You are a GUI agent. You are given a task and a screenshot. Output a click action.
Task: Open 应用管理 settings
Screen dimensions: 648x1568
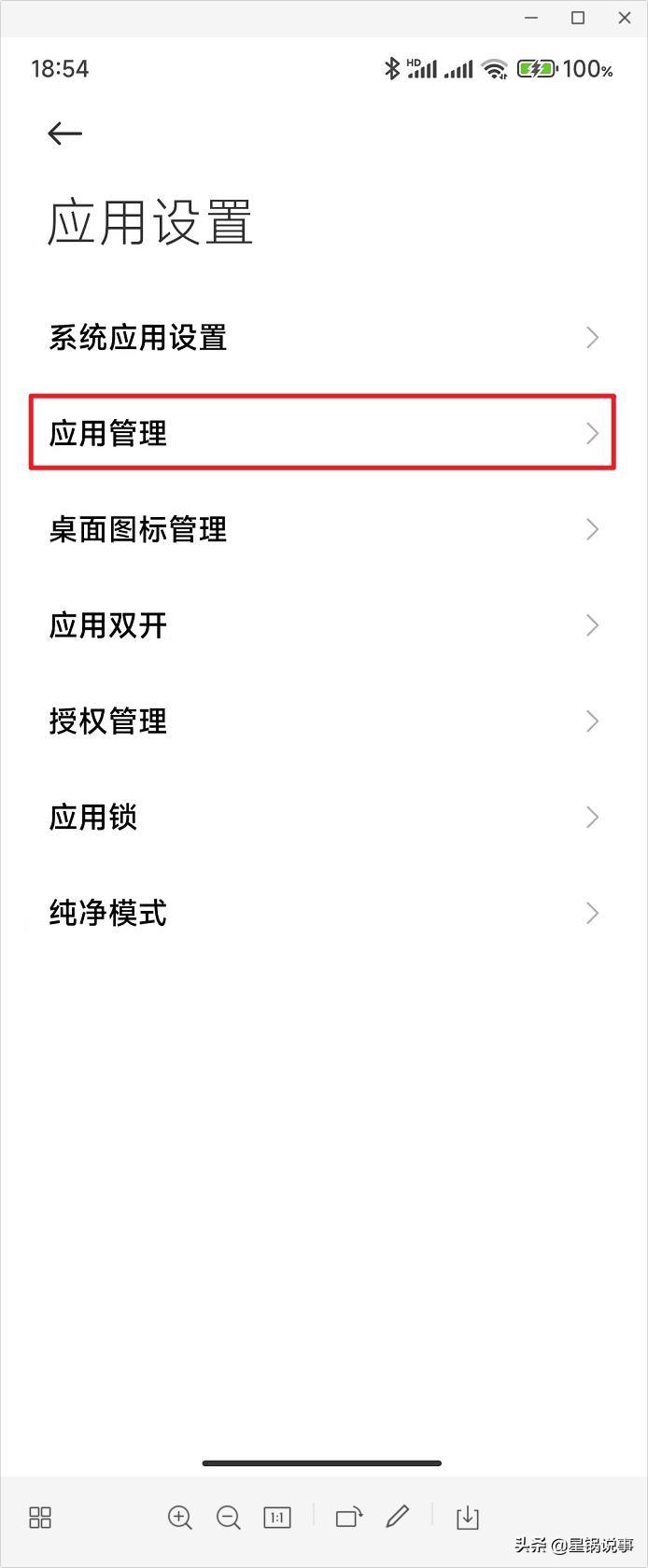tap(322, 433)
